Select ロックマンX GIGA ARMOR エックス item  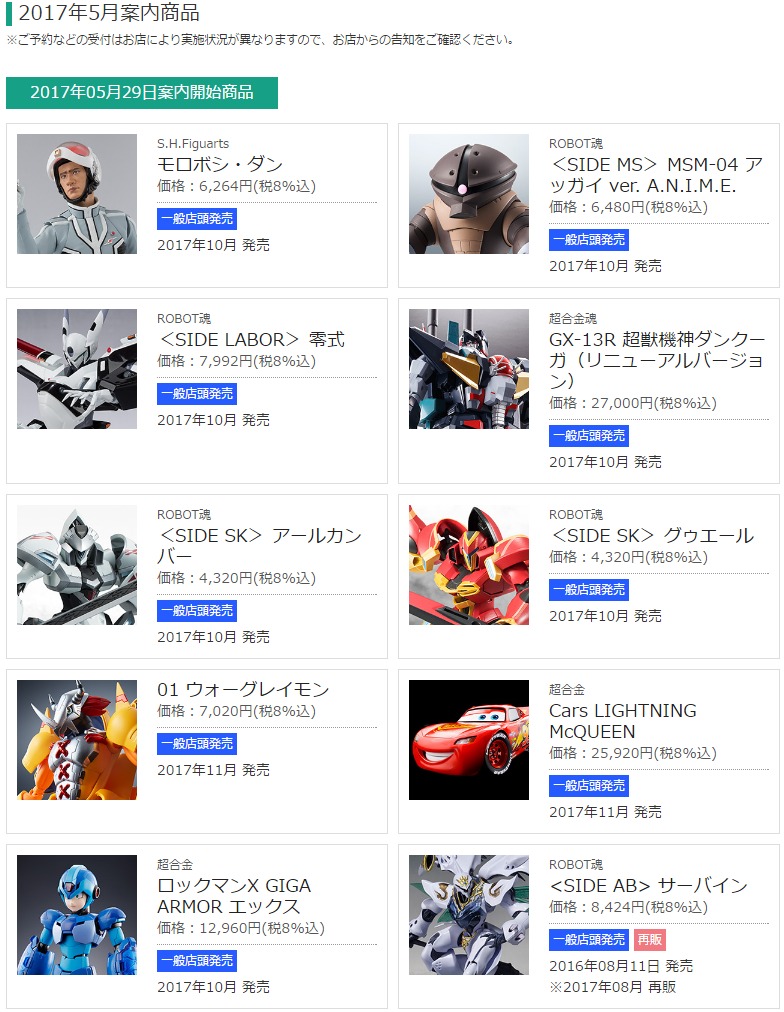point(234,896)
